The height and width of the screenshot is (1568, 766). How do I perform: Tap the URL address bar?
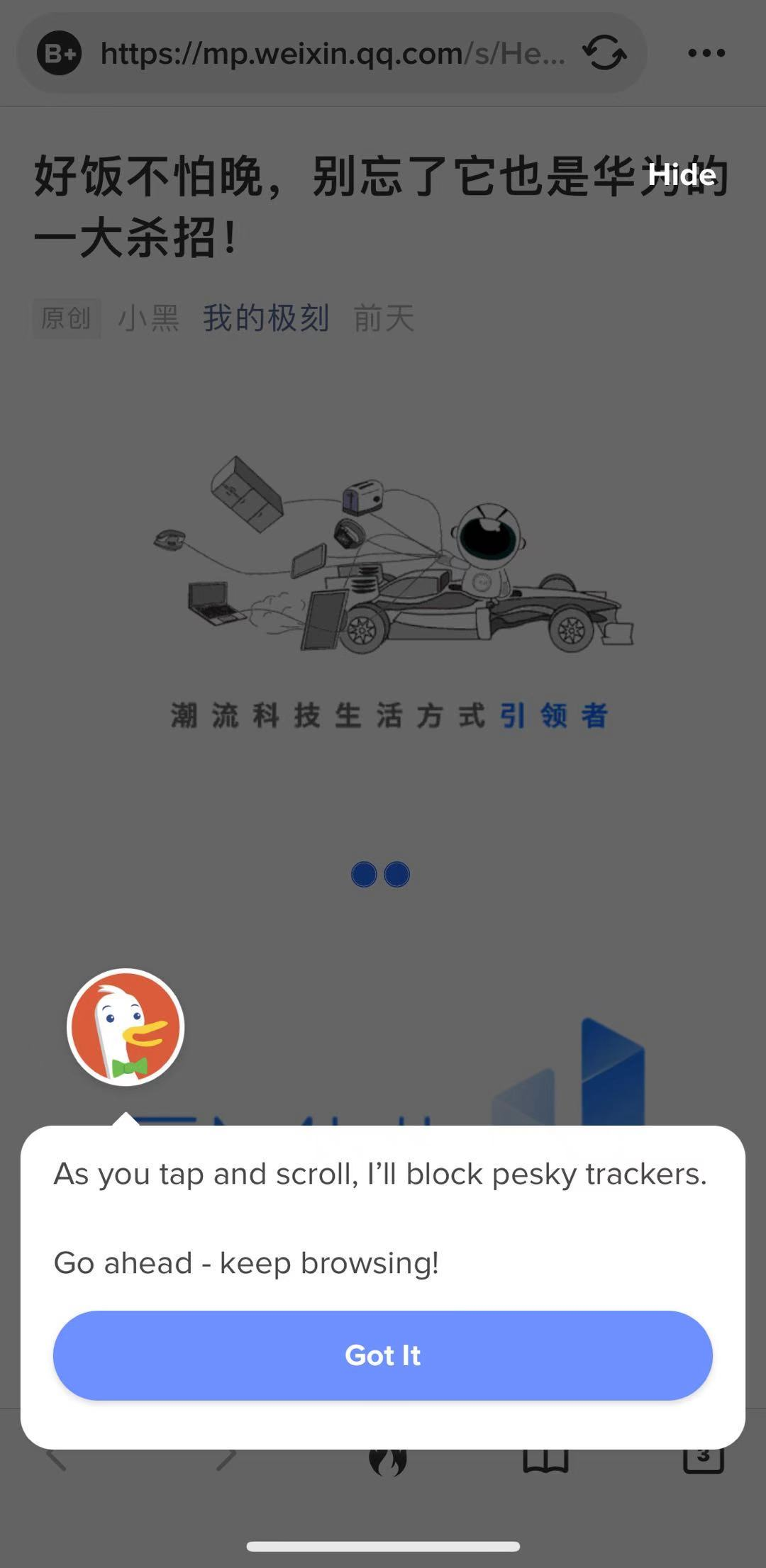[x=332, y=53]
